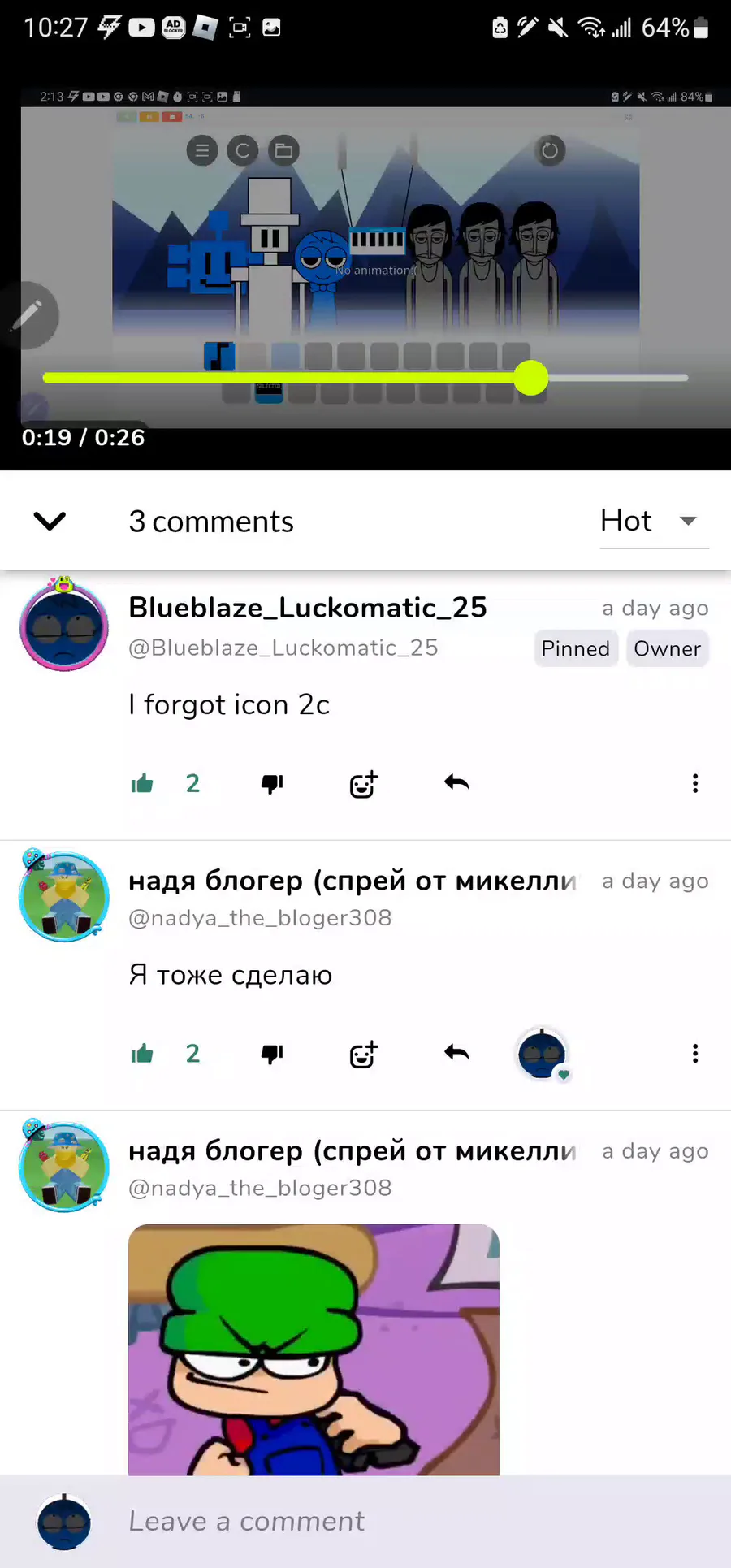Add emoji reaction to "Я тоже сделаю" comment
Viewport: 731px width, 1568px height.
pyautogui.click(x=364, y=1055)
